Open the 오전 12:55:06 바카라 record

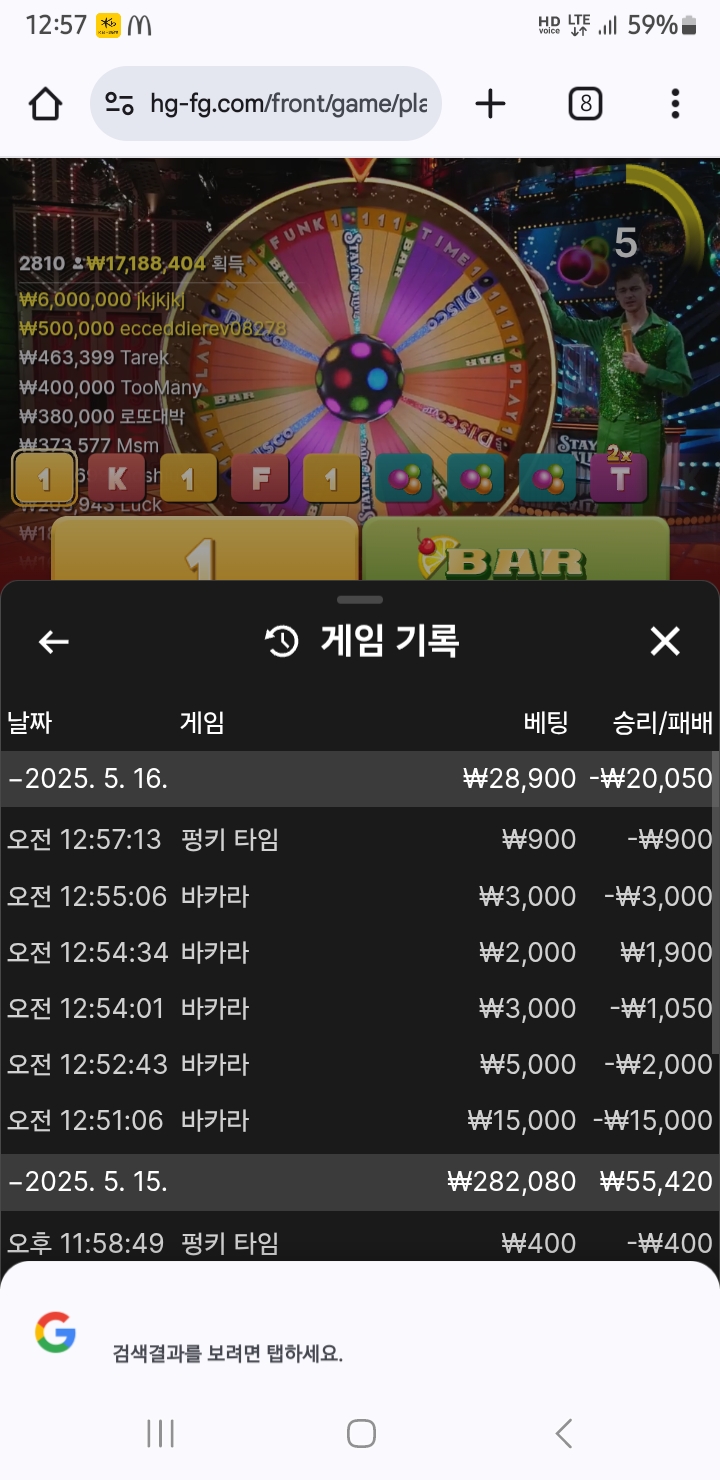pyautogui.click(x=360, y=896)
